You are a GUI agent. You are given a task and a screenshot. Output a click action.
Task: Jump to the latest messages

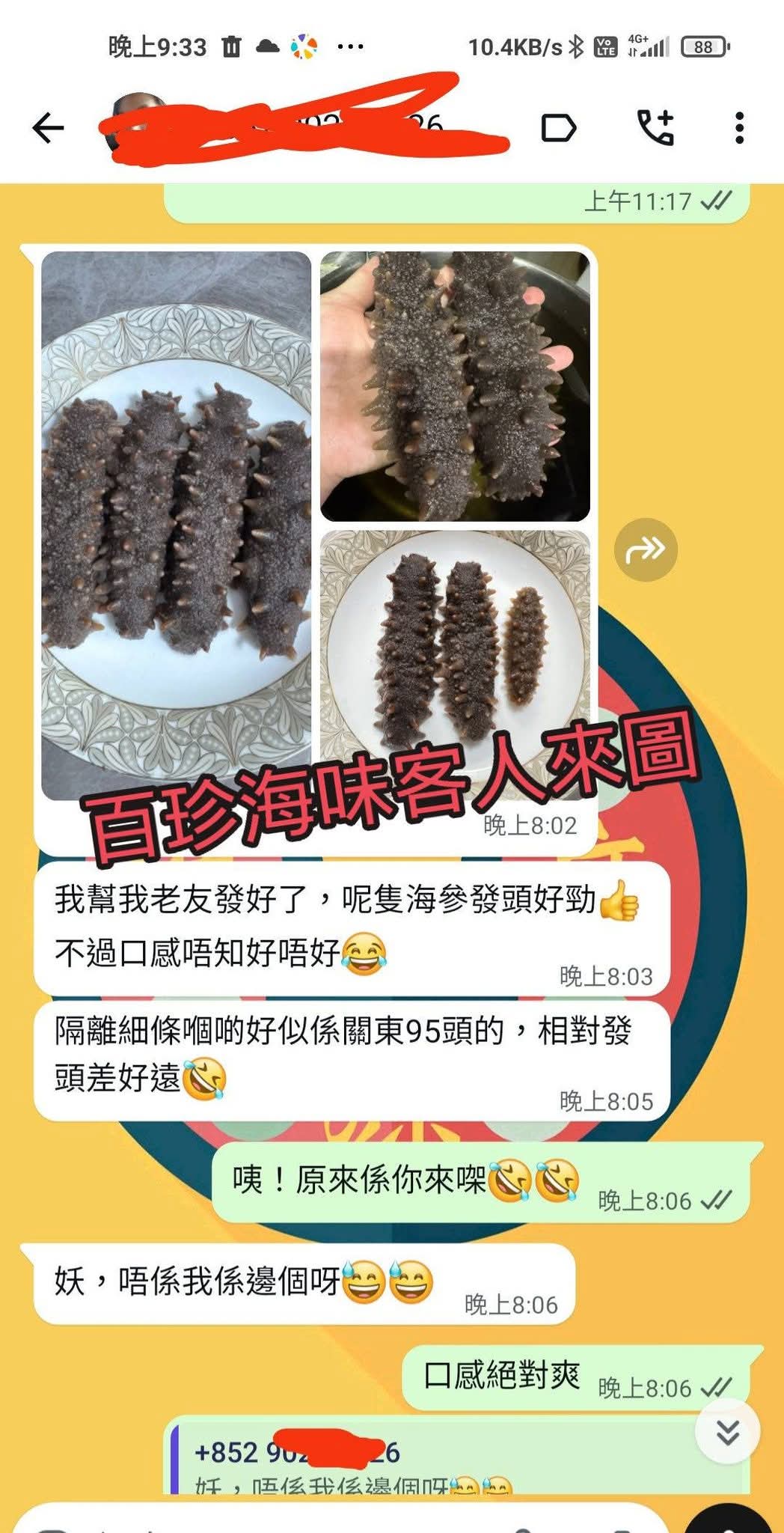pos(728,1430)
